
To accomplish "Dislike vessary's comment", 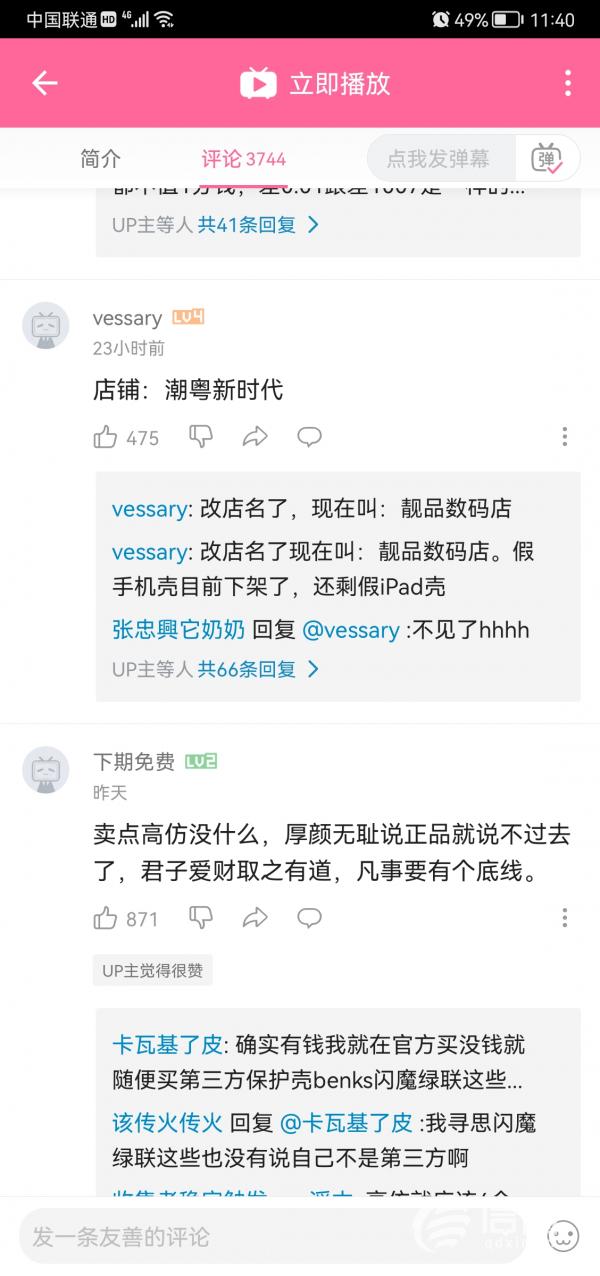I will (201, 437).
